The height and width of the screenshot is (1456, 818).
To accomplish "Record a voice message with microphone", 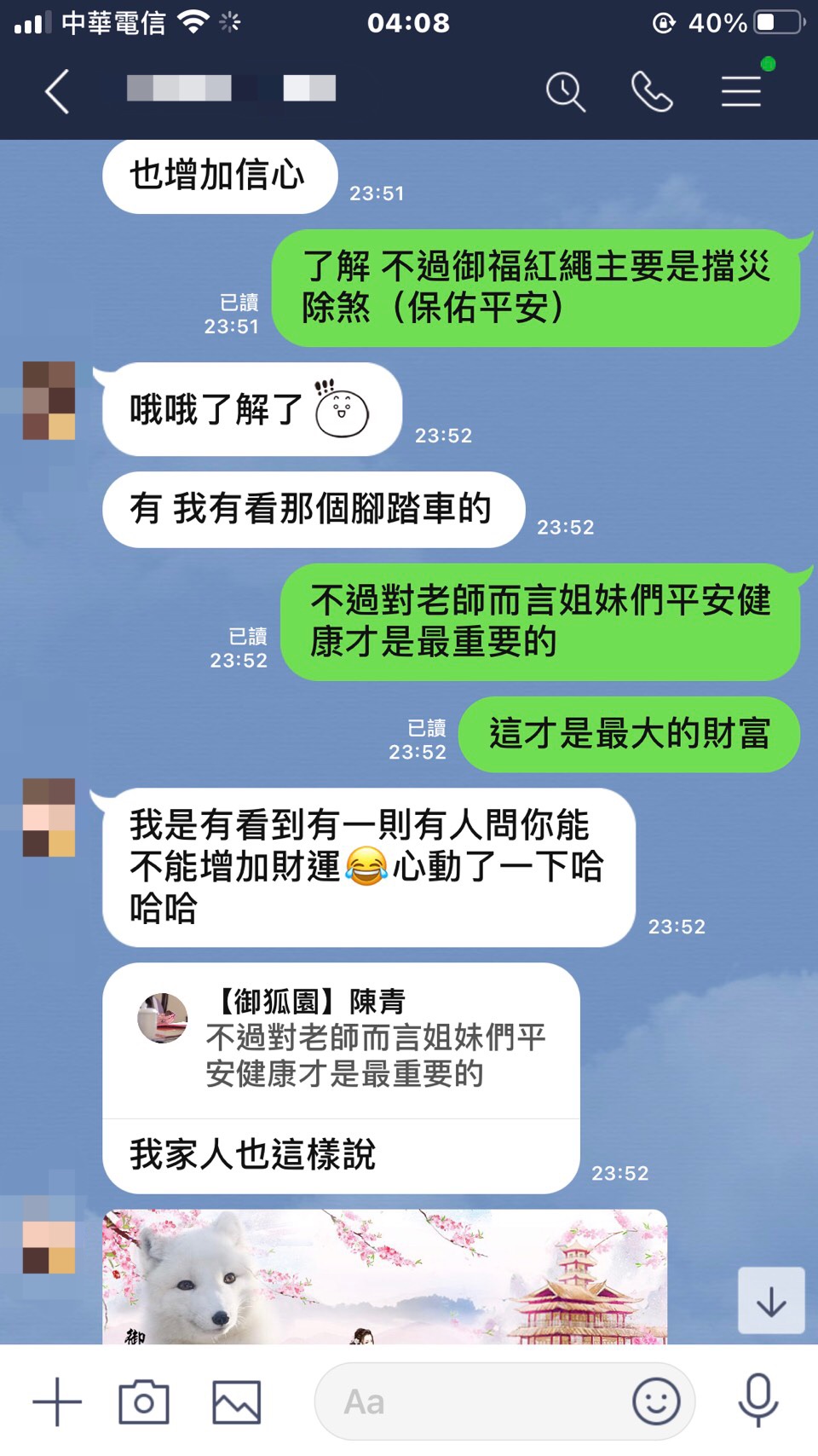I will point(758,1400).
